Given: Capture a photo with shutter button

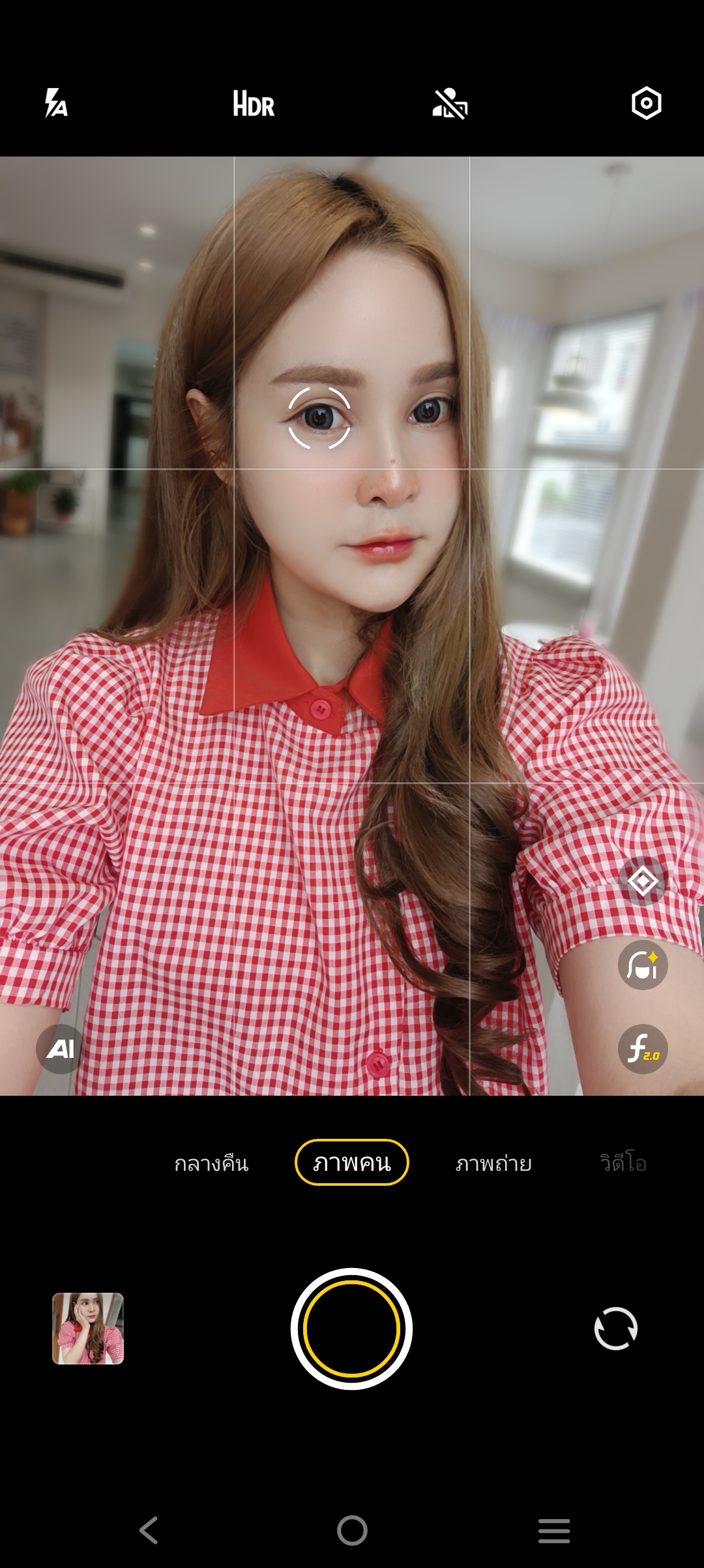Looking at the screenshot, I should pos(351,1329).
